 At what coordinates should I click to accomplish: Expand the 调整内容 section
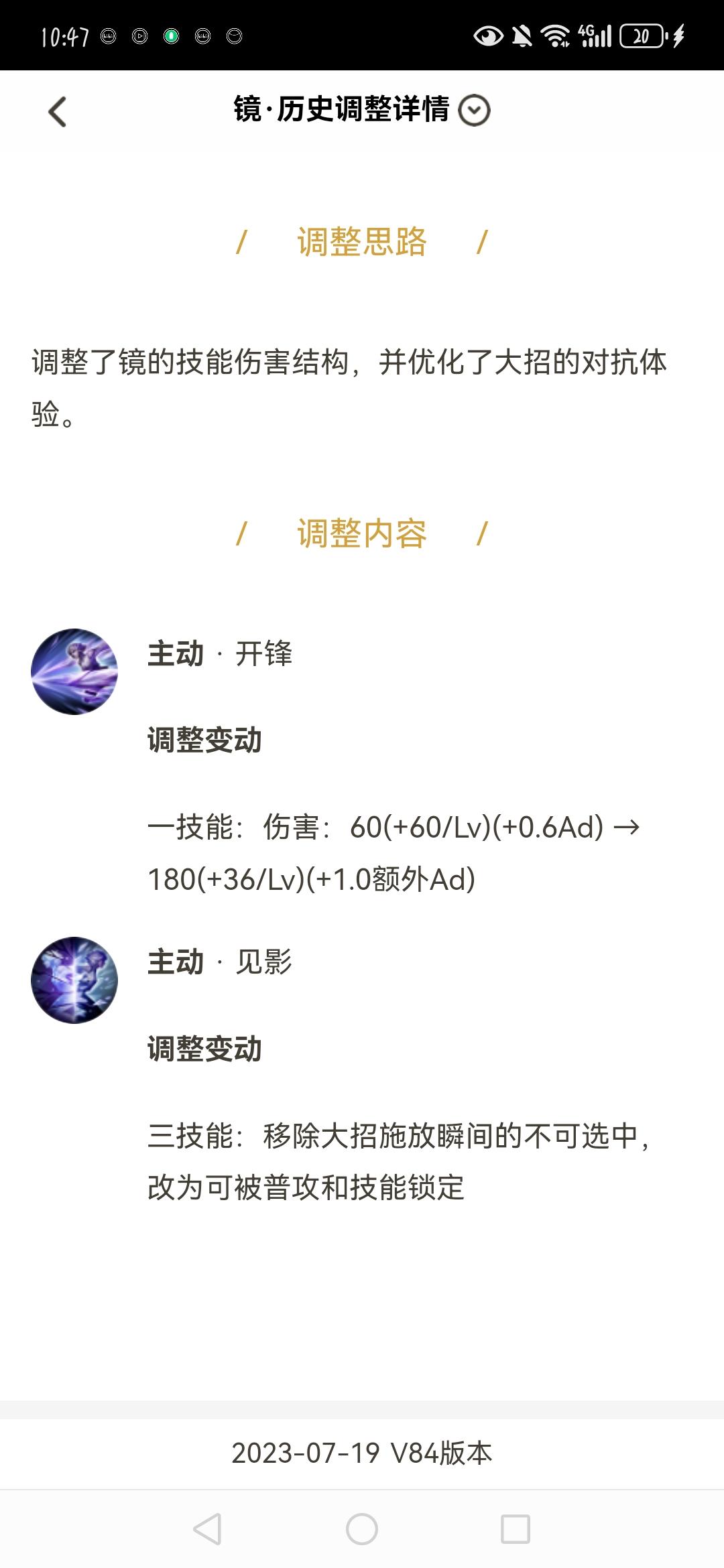(x=362, y=533)
